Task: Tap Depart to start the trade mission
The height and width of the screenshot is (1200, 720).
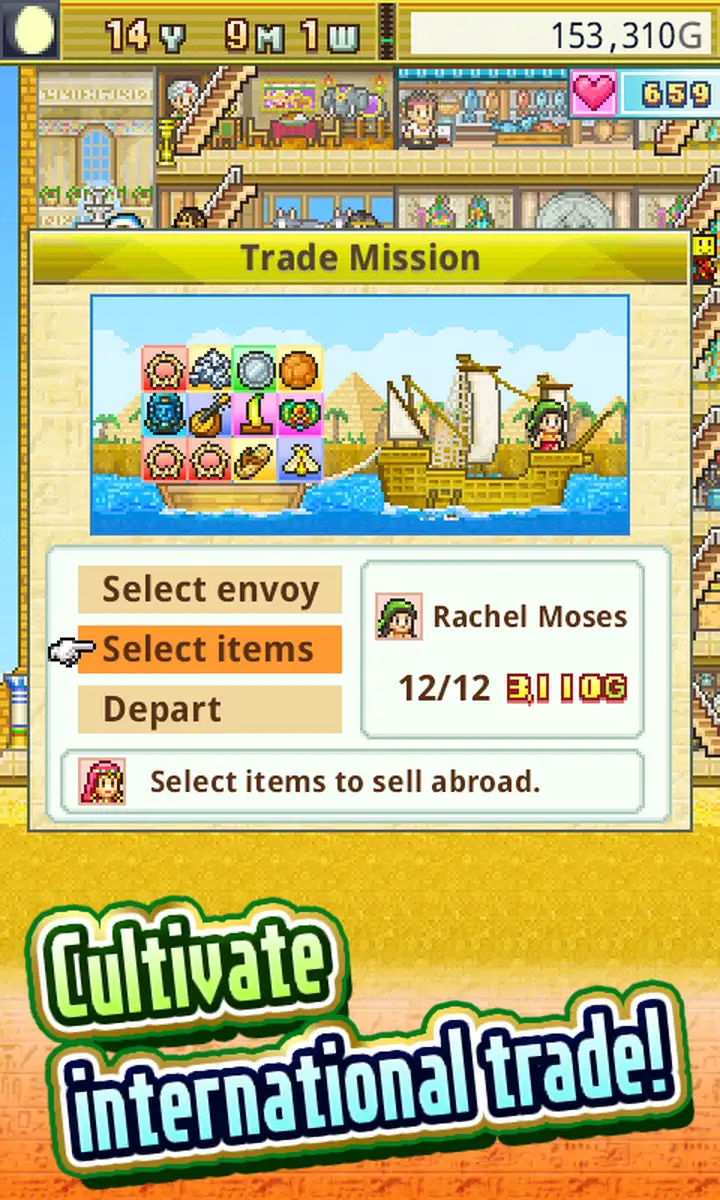Action: click(x=210, y=710)
